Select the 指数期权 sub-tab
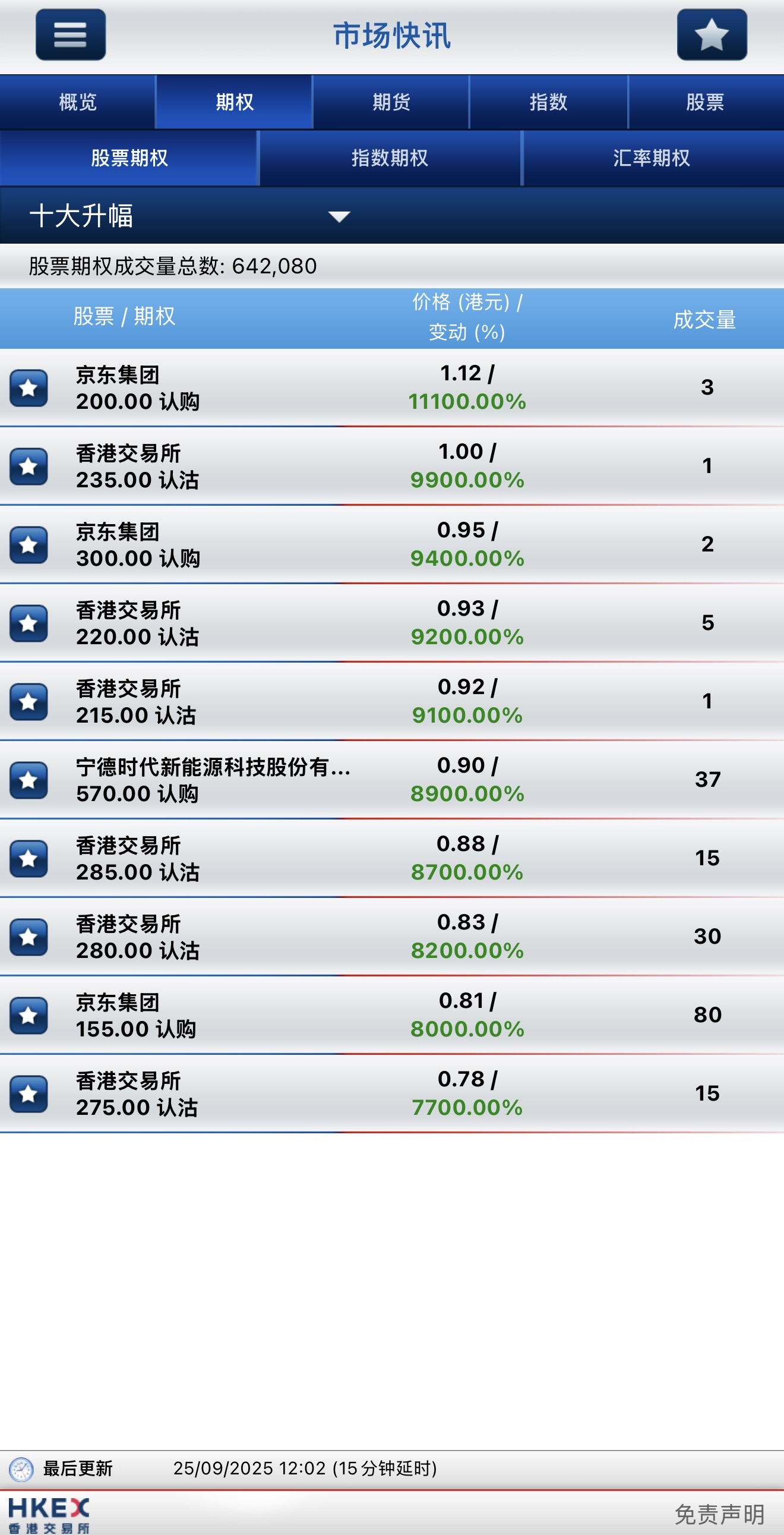Screen dimensions: 784x1535 pyautogui.click(x=390, y=158)
